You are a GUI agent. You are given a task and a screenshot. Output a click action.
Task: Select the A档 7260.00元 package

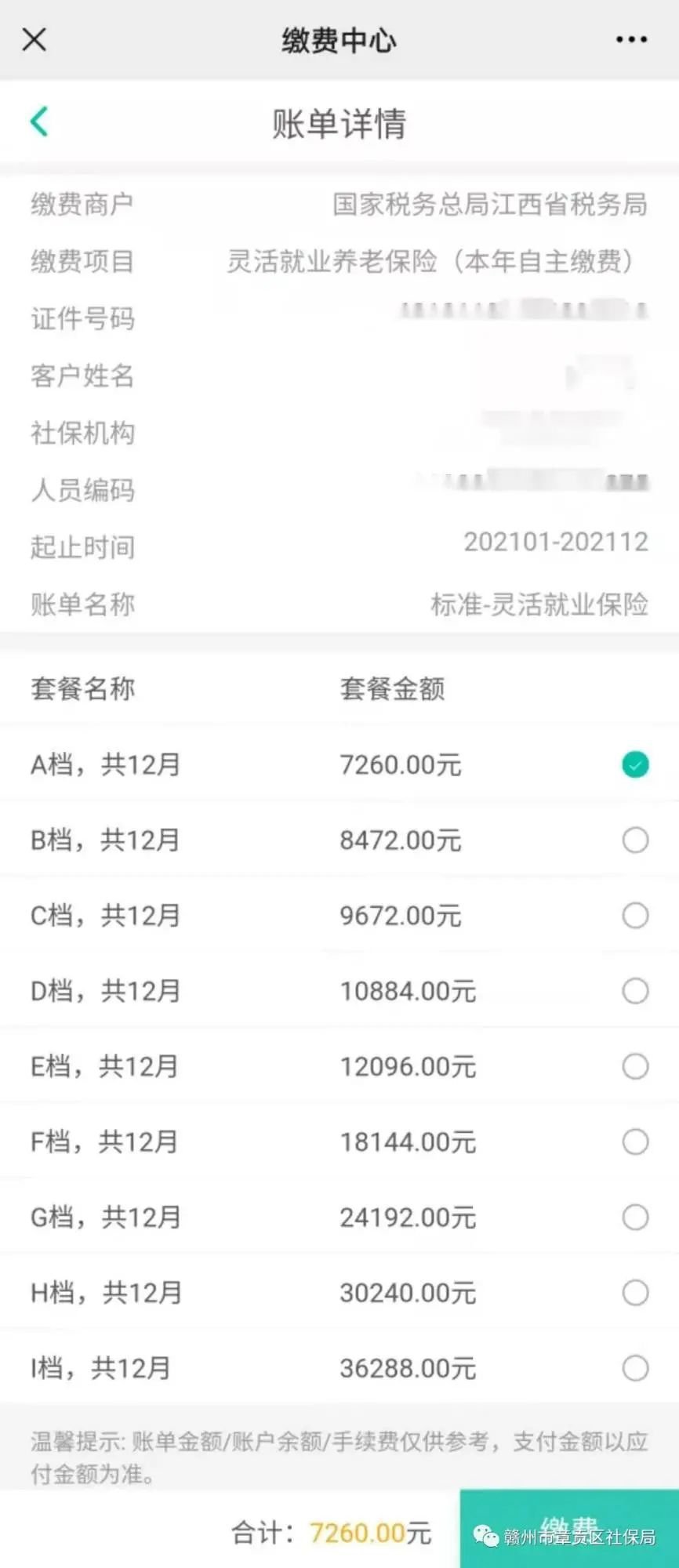point(635,764)
